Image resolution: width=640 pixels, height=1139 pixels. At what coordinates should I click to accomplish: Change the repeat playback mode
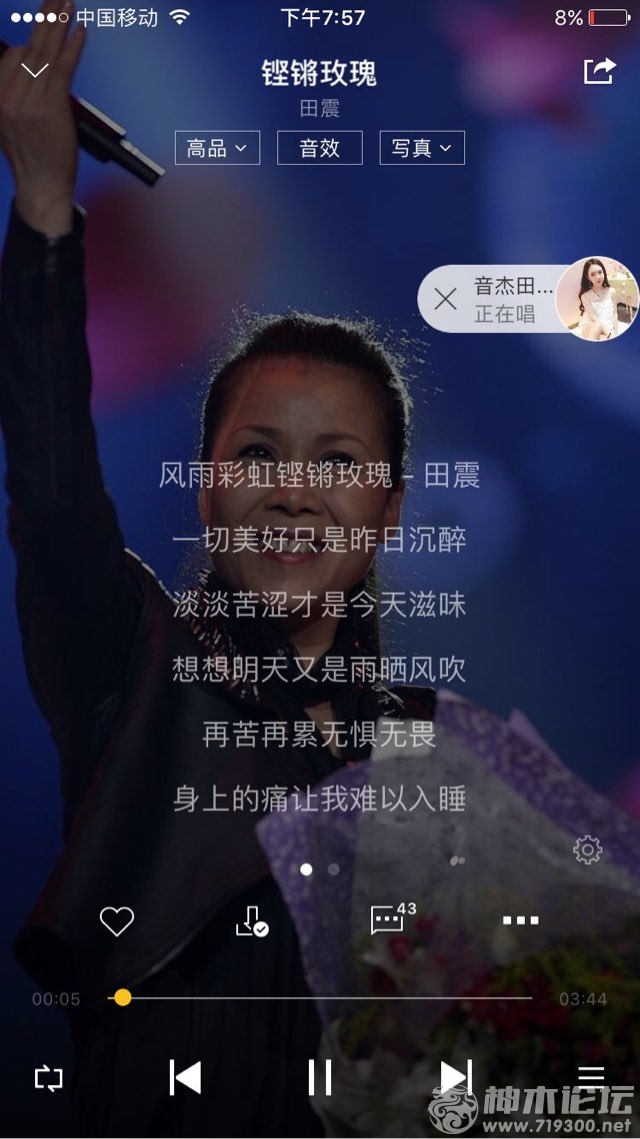[x=48, y=1078]
